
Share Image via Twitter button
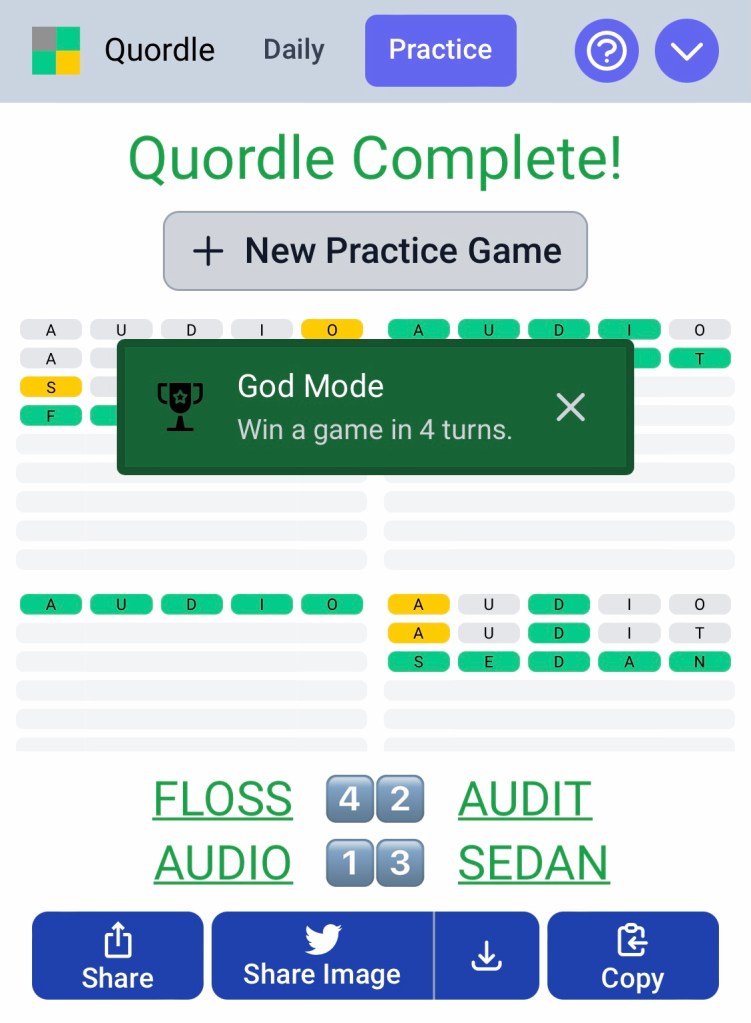tap(322, 955)
